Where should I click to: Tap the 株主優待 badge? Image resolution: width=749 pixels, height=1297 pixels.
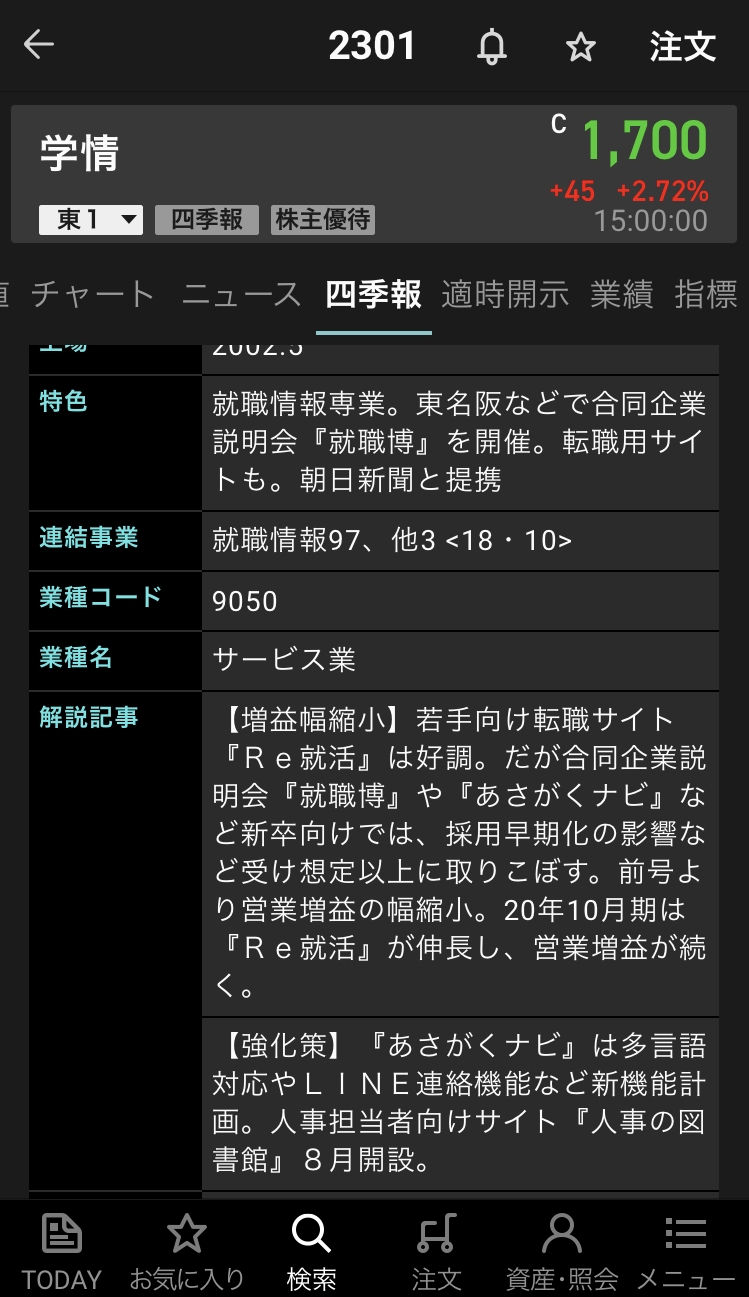click(x=322, y=220)
